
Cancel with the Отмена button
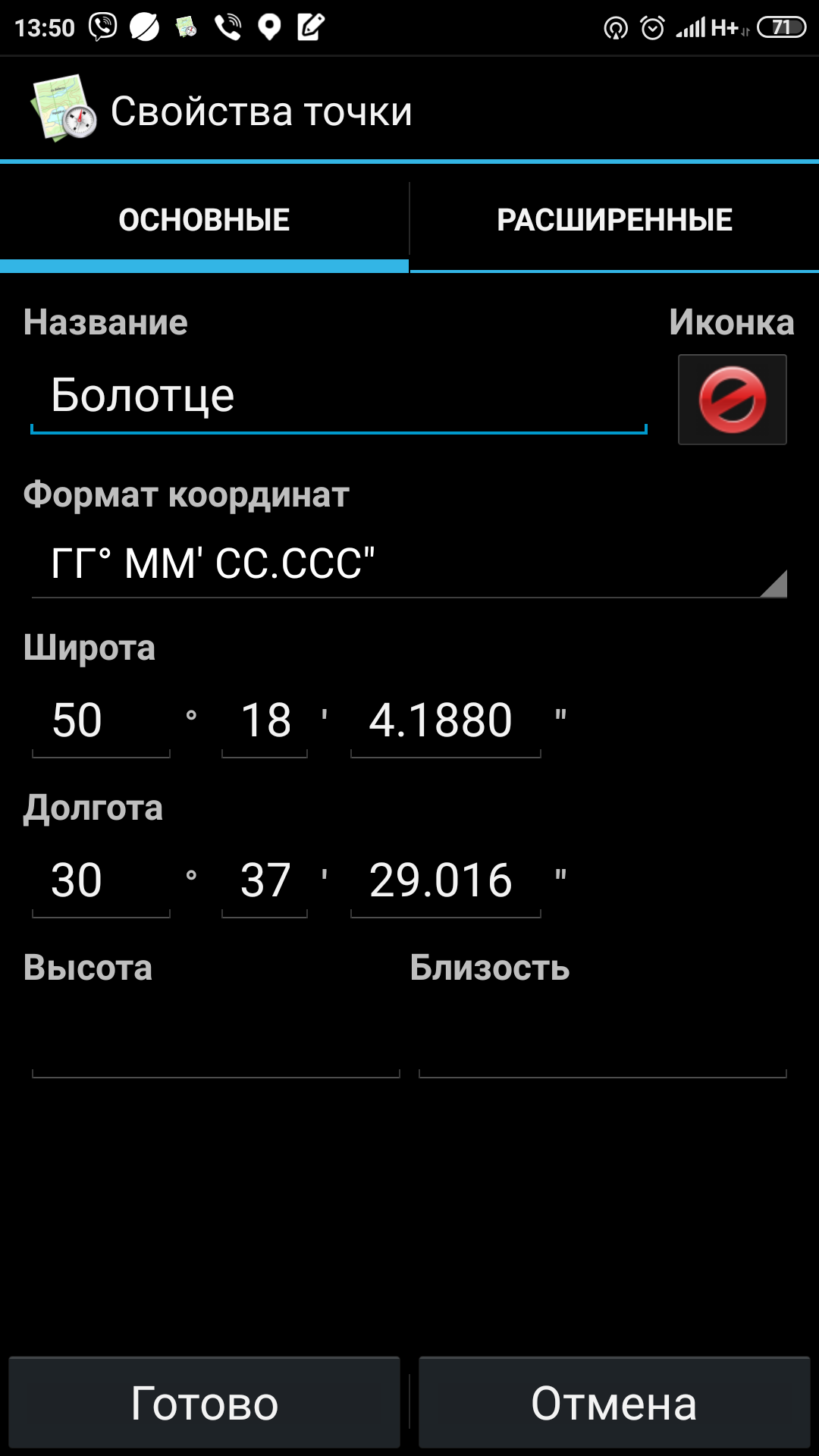tap(614, 1403)
